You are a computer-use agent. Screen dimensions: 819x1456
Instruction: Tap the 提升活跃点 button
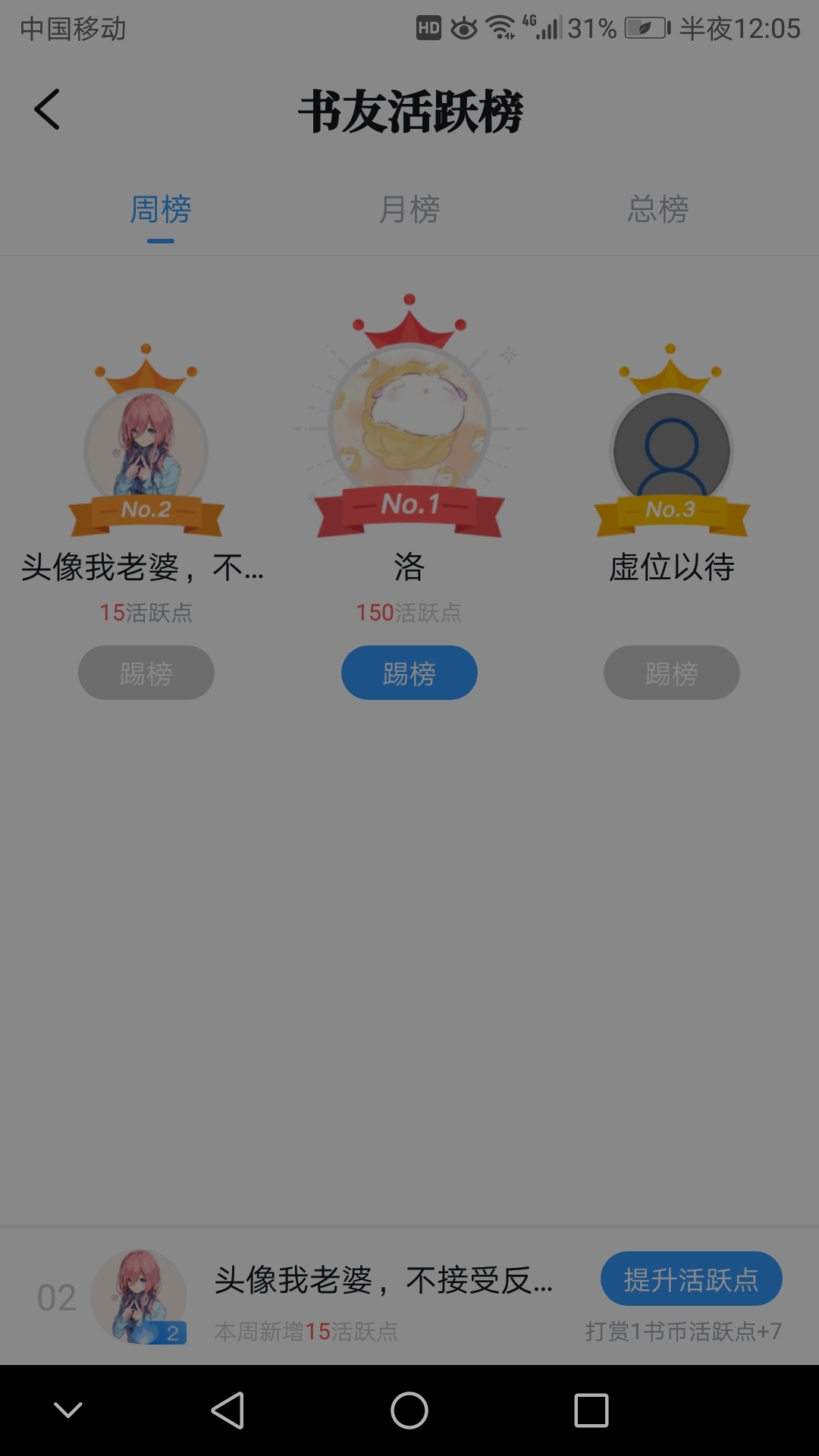[691, 1279]
